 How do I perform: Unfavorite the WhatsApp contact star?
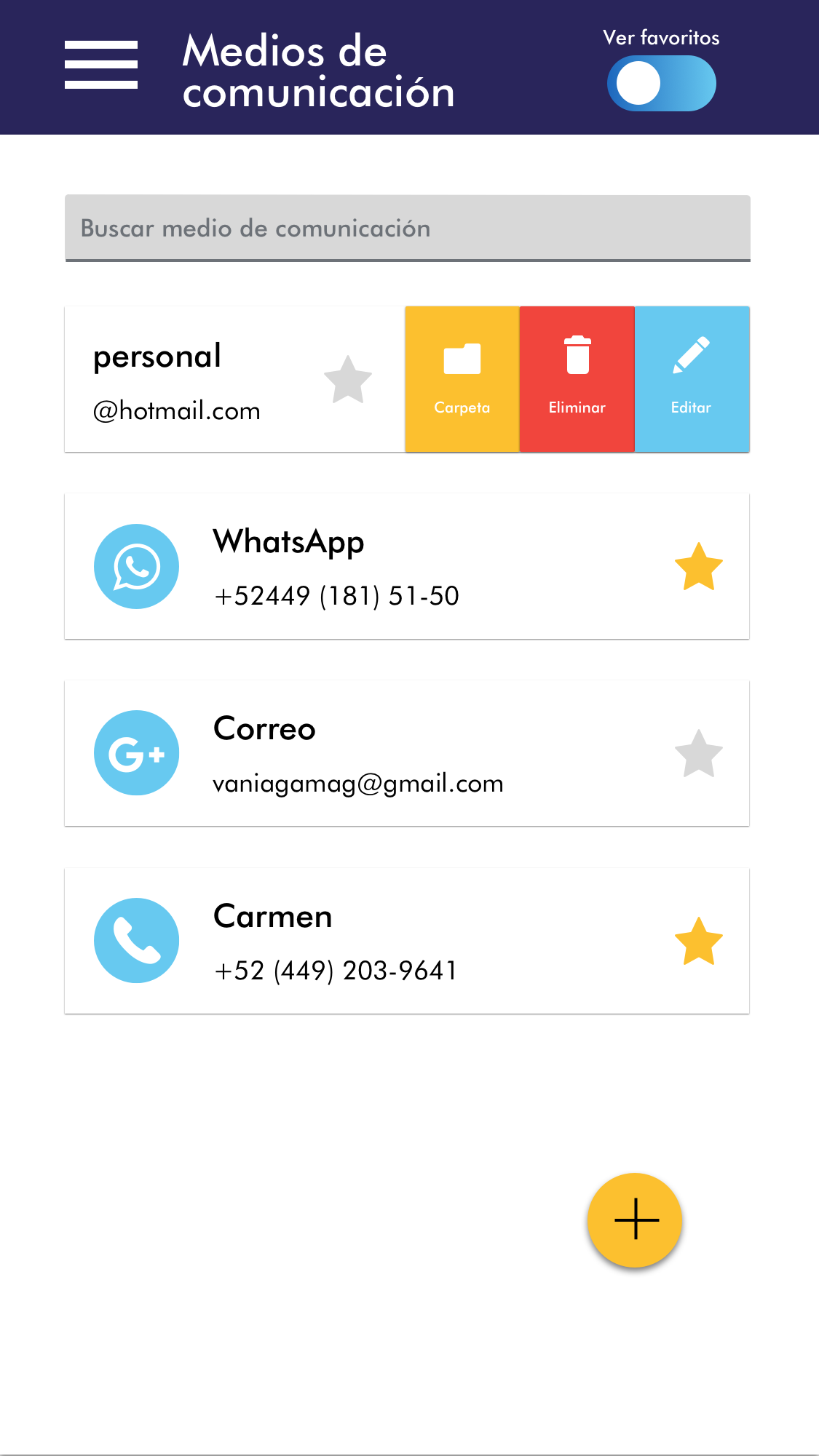(x=698, y=567)
